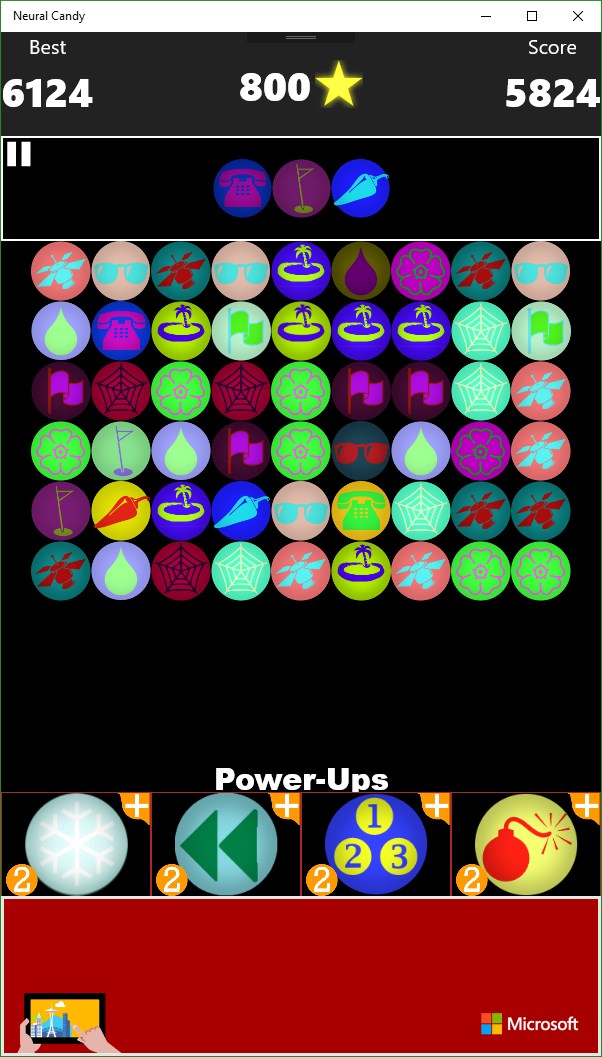The height and width of the screenshot is (1057, 602).
Task: Add more rewind power-ups with plus
Action: [x=286, y=806]
